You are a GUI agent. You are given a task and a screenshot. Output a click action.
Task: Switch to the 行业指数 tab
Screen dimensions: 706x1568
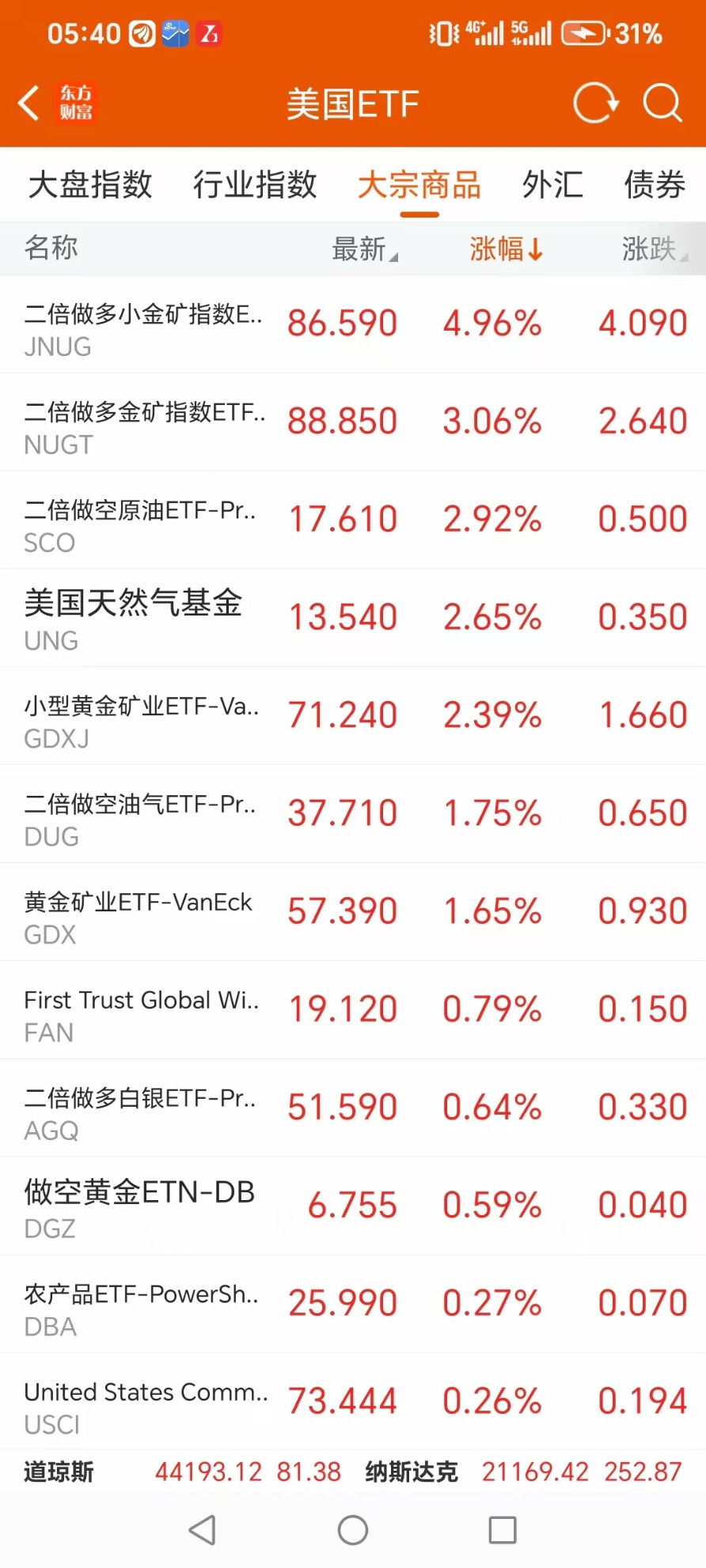(255, 185)
